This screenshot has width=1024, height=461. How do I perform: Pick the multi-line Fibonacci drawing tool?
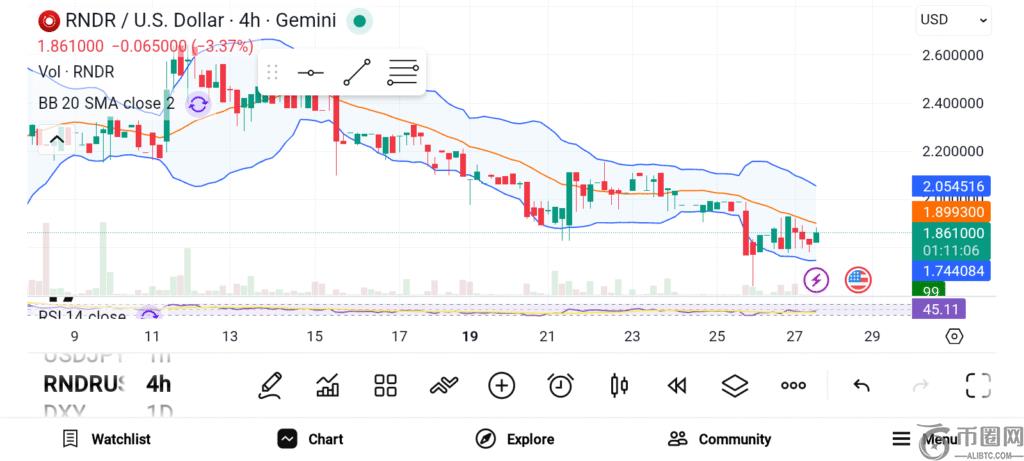403,73
